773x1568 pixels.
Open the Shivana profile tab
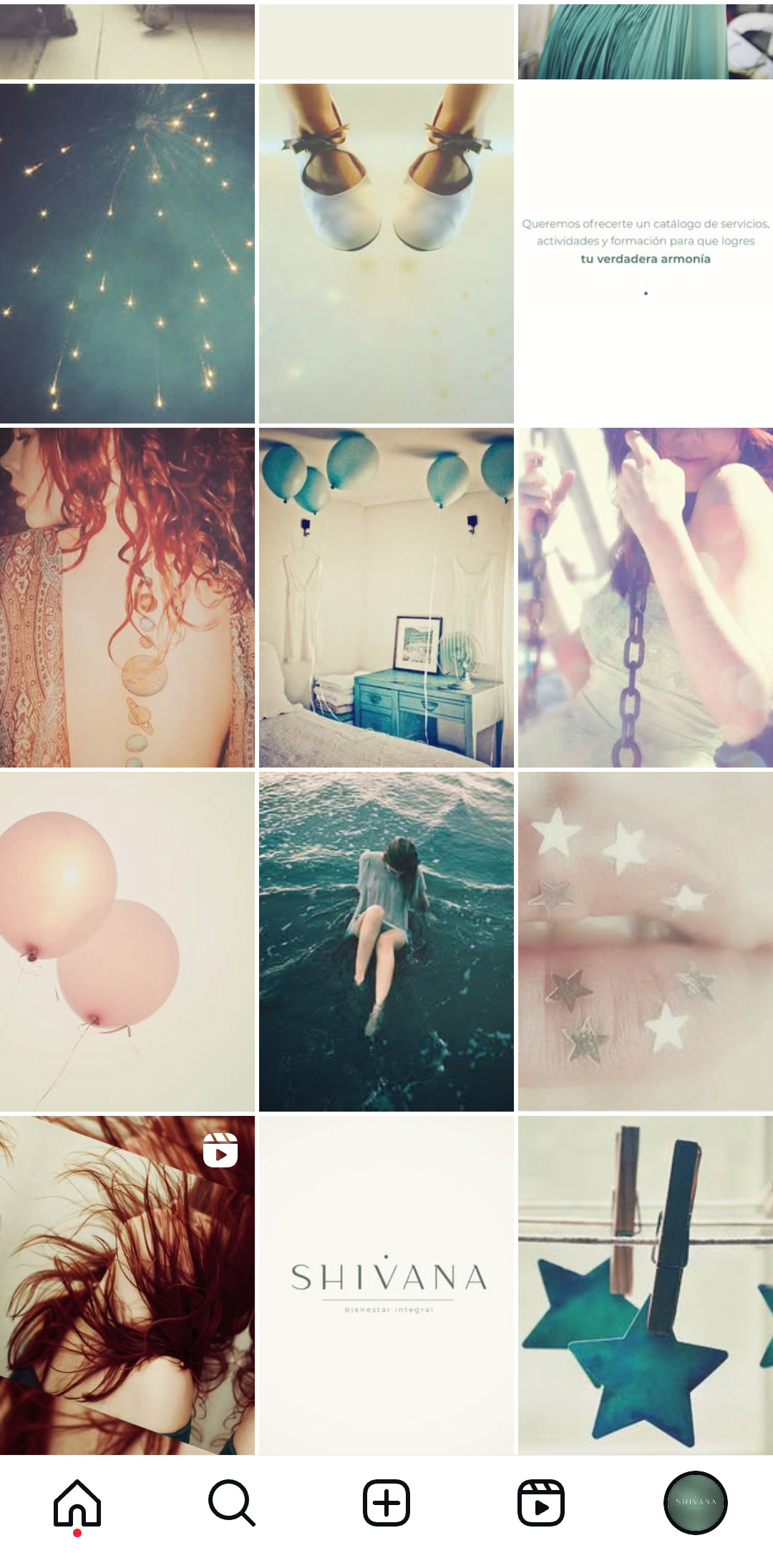[x=696, y=1502]
